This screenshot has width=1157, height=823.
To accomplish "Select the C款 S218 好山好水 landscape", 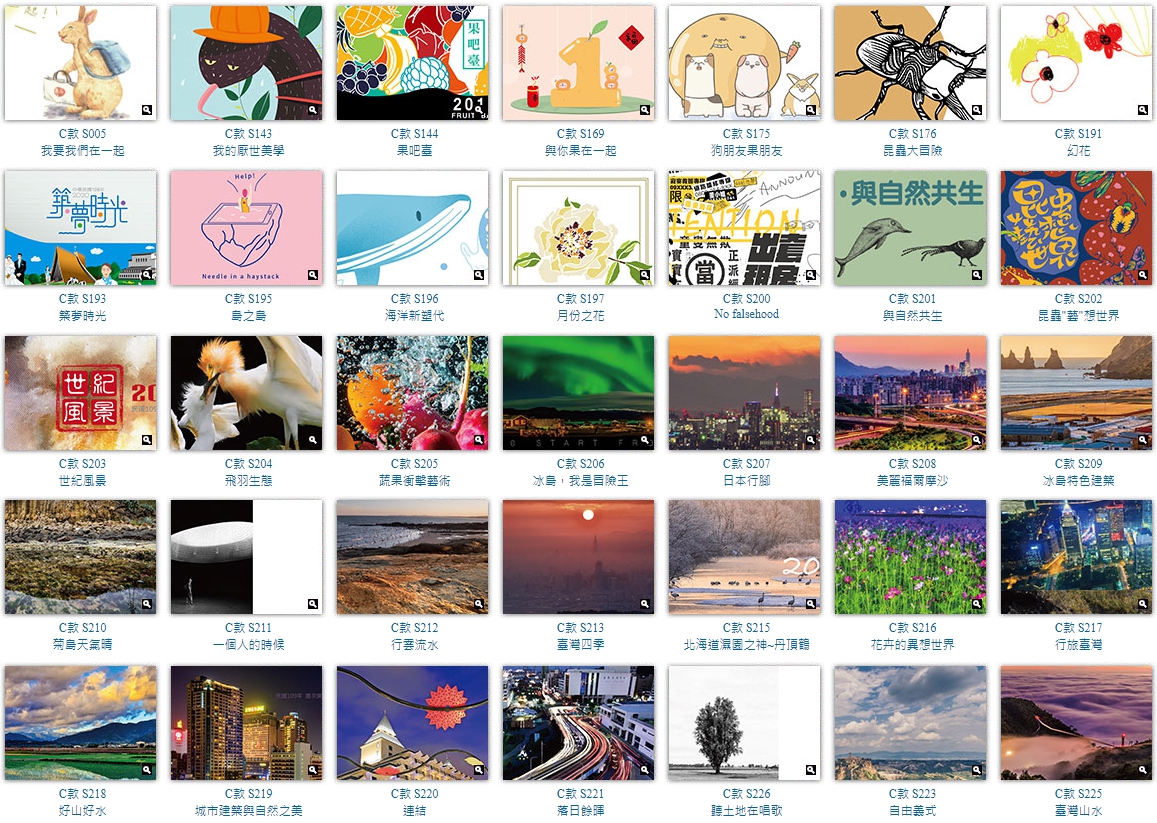I will point(80,723).
